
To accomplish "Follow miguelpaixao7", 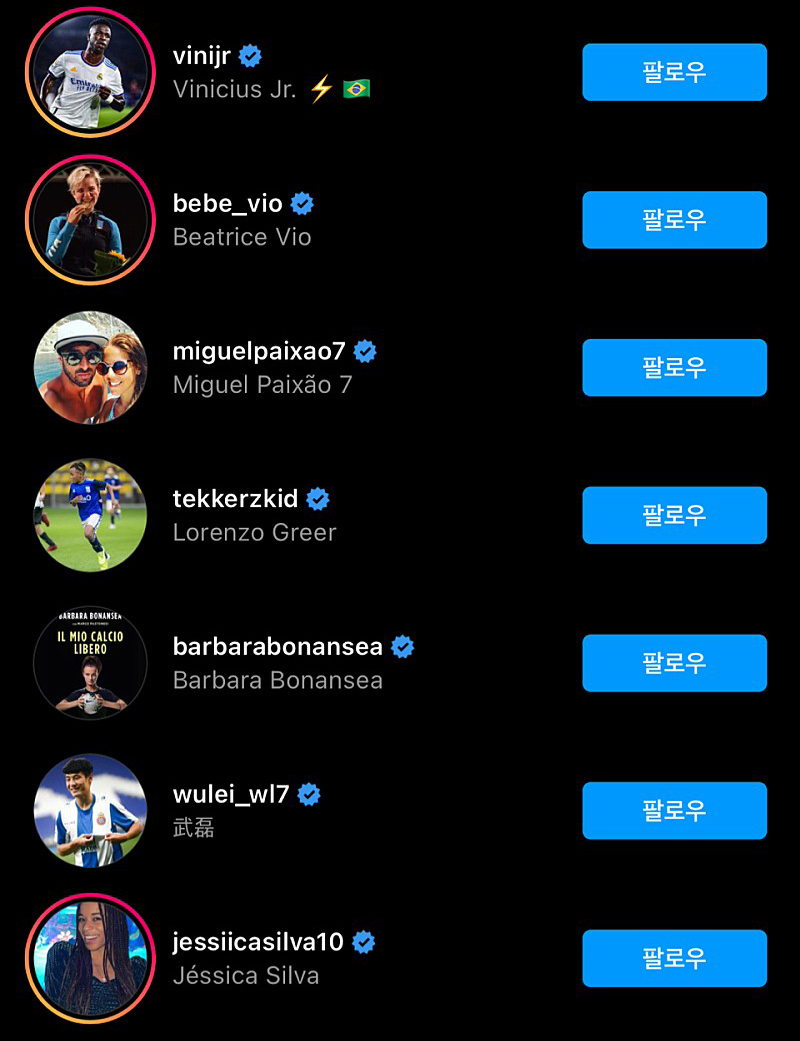I will [674, 367].
